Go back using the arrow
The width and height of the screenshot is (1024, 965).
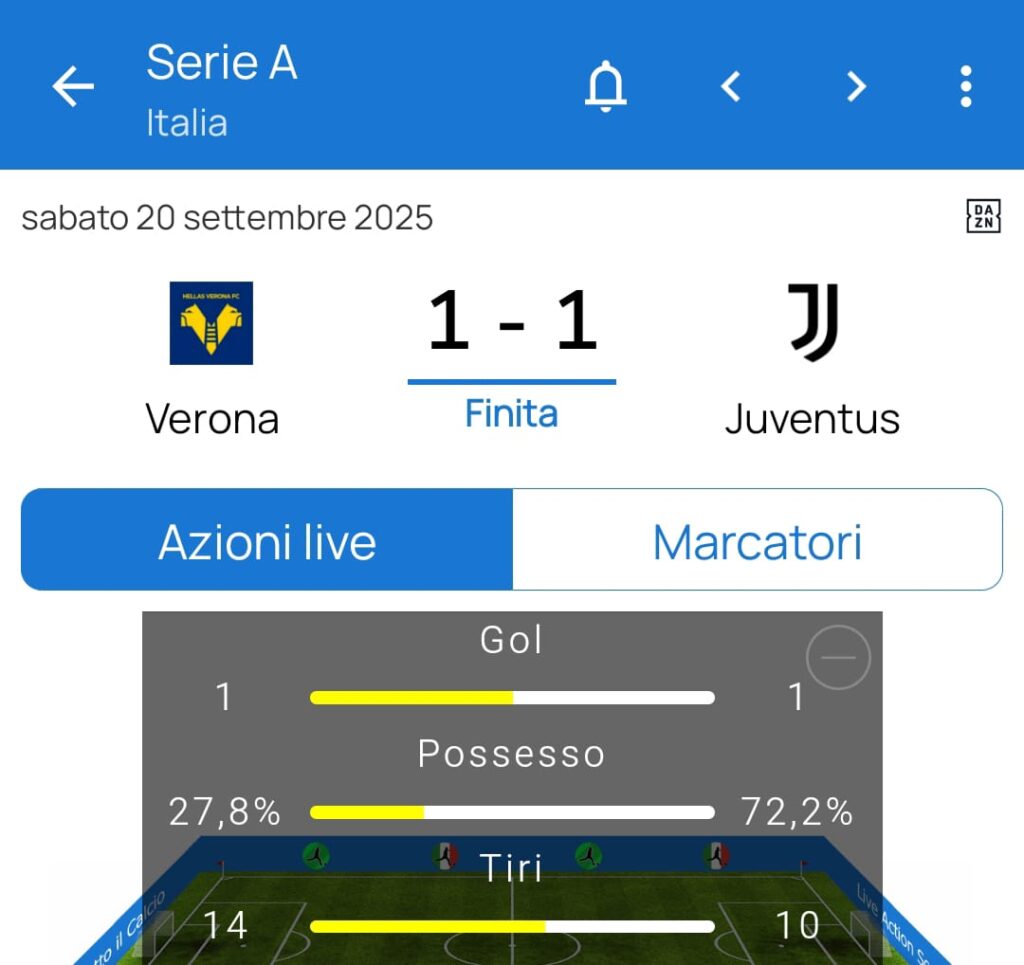point(73,88)
